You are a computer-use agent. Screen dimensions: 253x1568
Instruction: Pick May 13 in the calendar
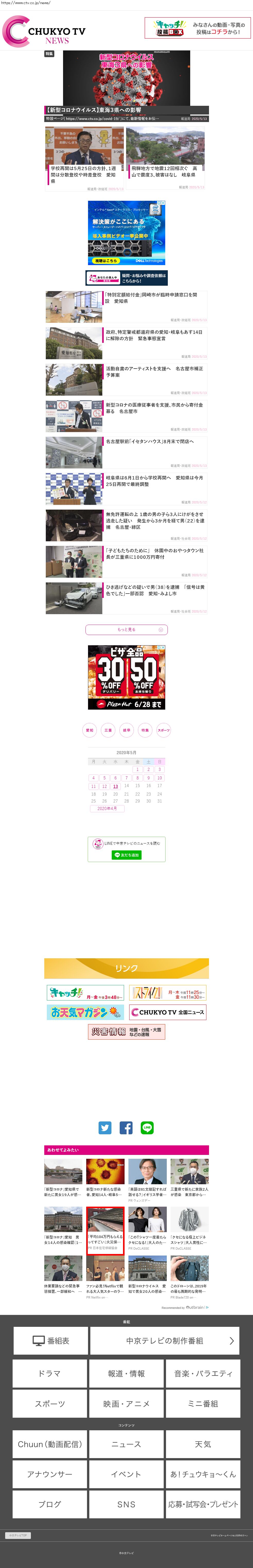click(x=116, y=786)
